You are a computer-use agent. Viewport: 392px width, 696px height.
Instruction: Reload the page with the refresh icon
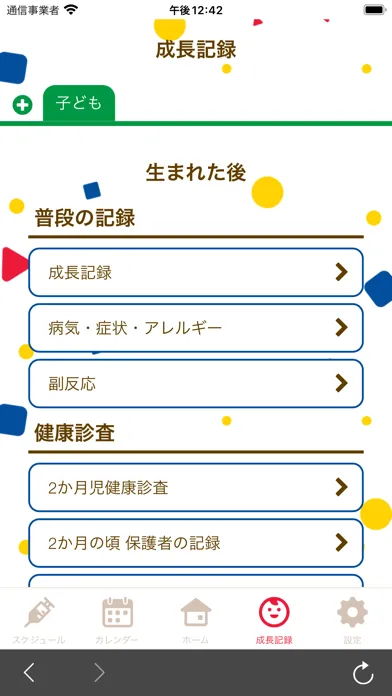pyautogui.click(x=363, y=673)
